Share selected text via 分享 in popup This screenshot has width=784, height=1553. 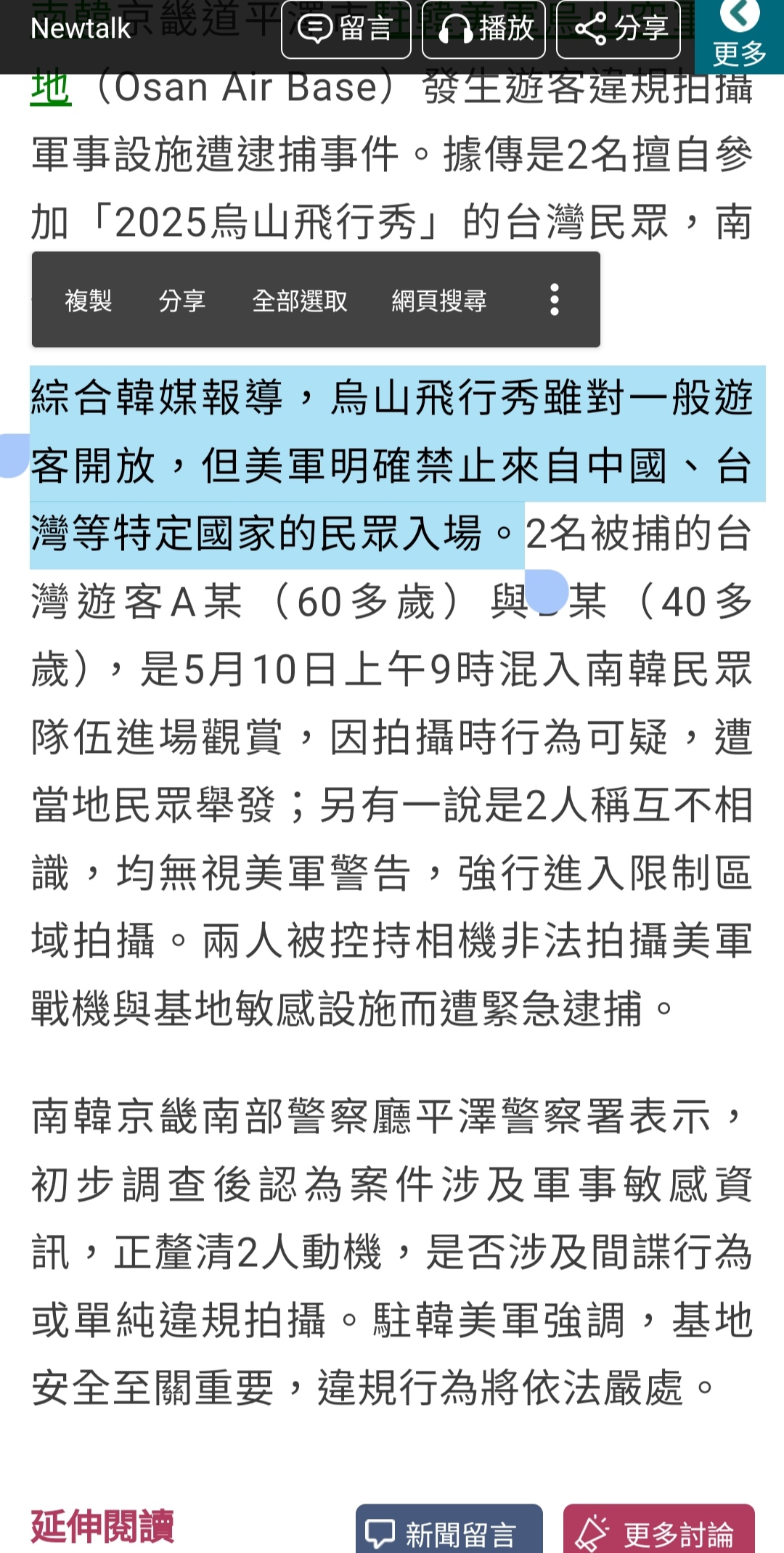[182, 300]
